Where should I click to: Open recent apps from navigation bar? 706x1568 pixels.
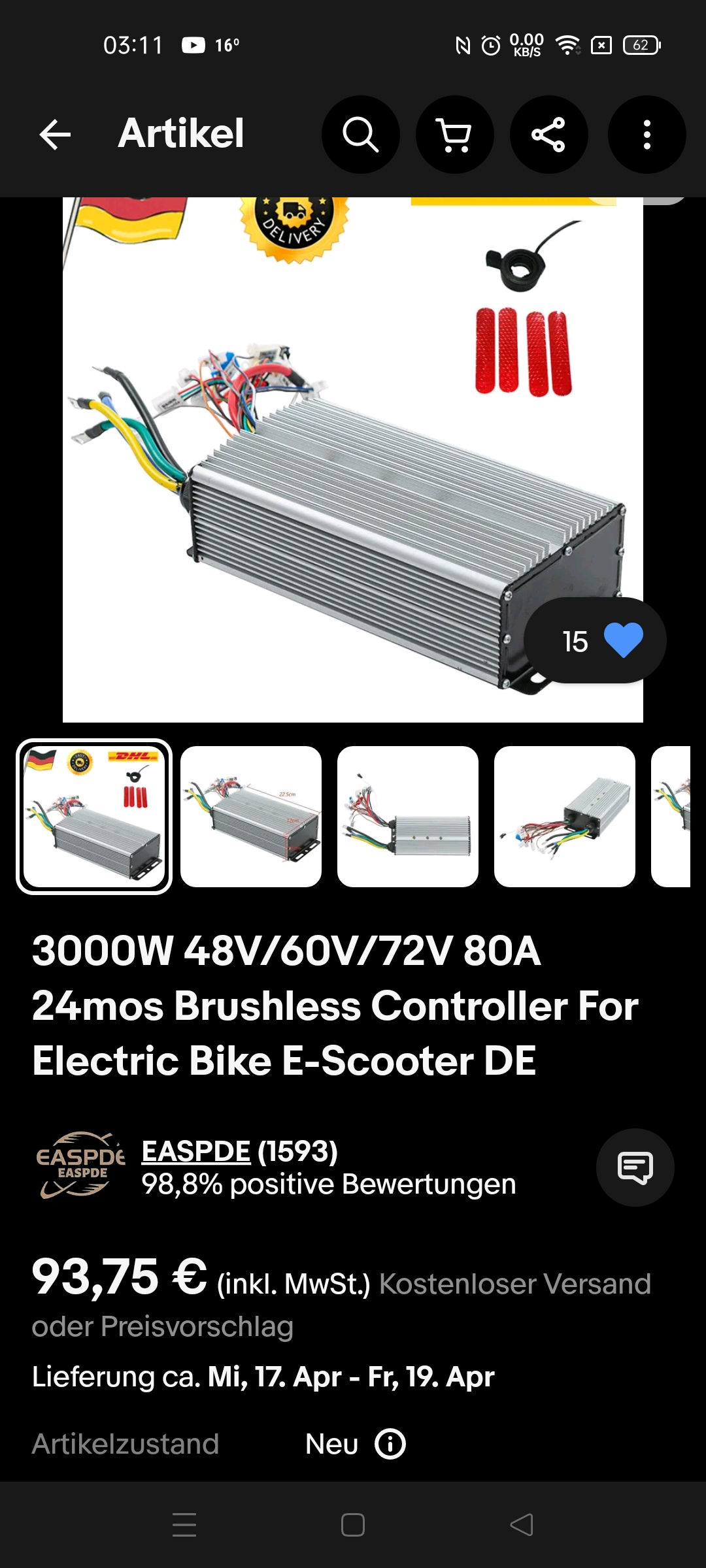(x=184, y=1525)
